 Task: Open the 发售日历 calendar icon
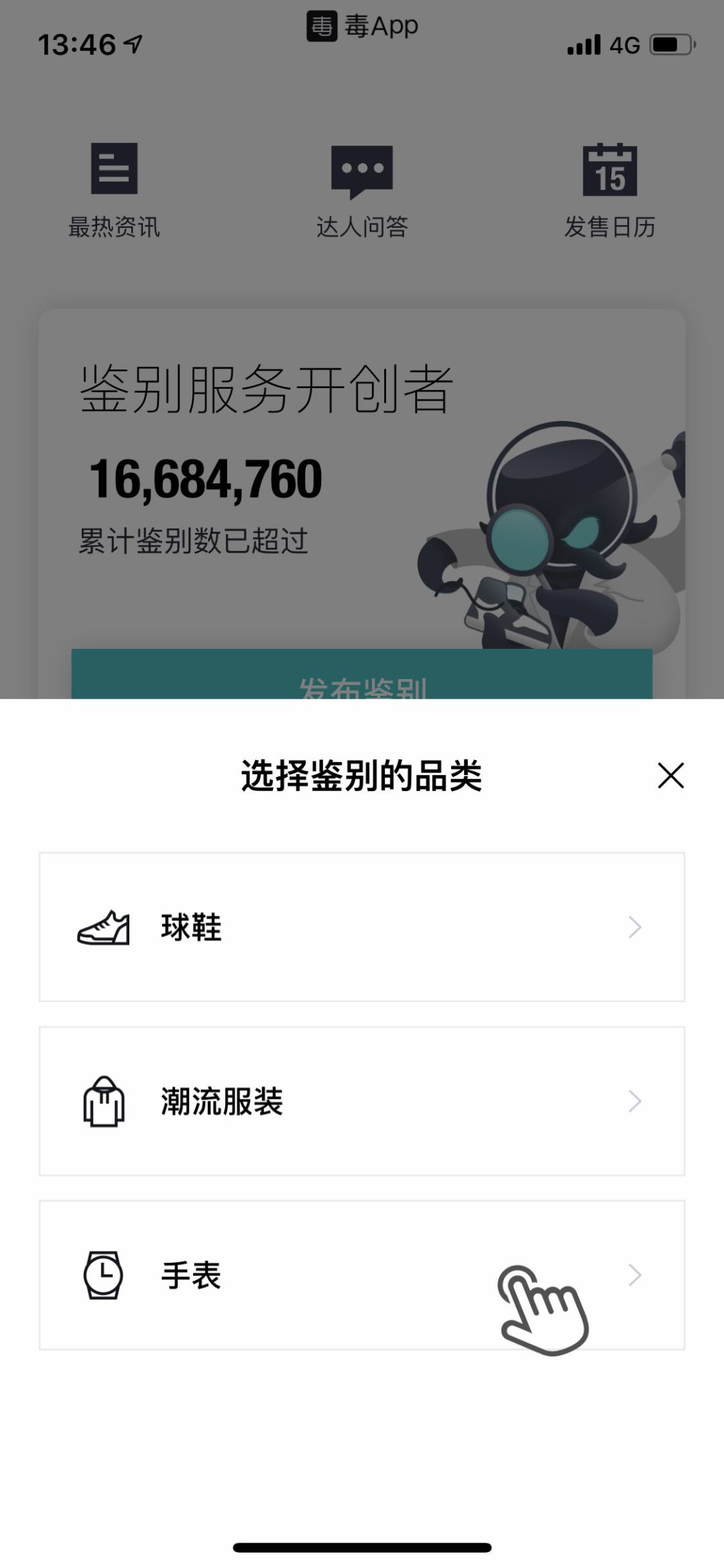(x=611, y=171)
